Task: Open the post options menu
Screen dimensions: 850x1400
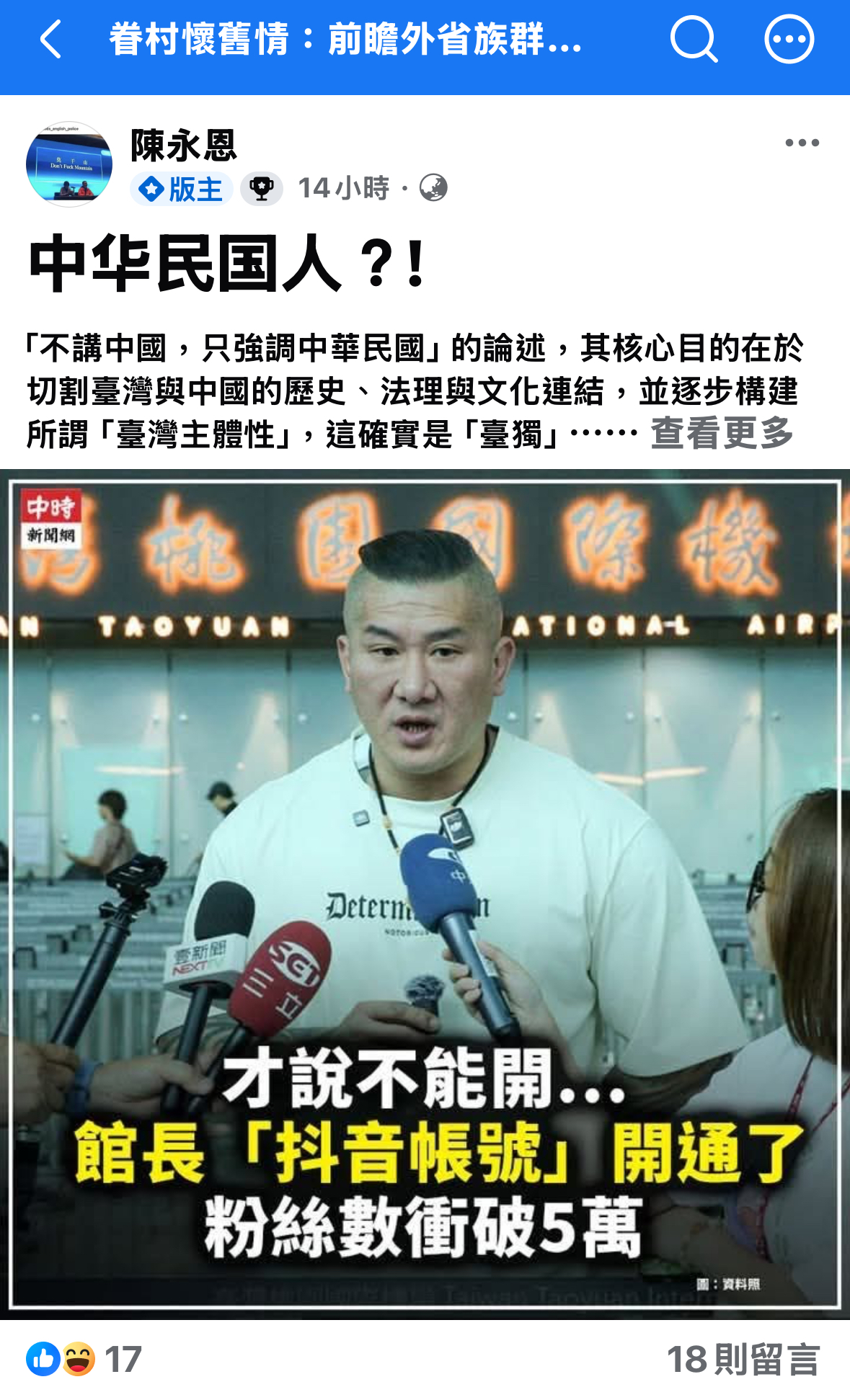Action: pyautogui.click(x=802, y=143)
